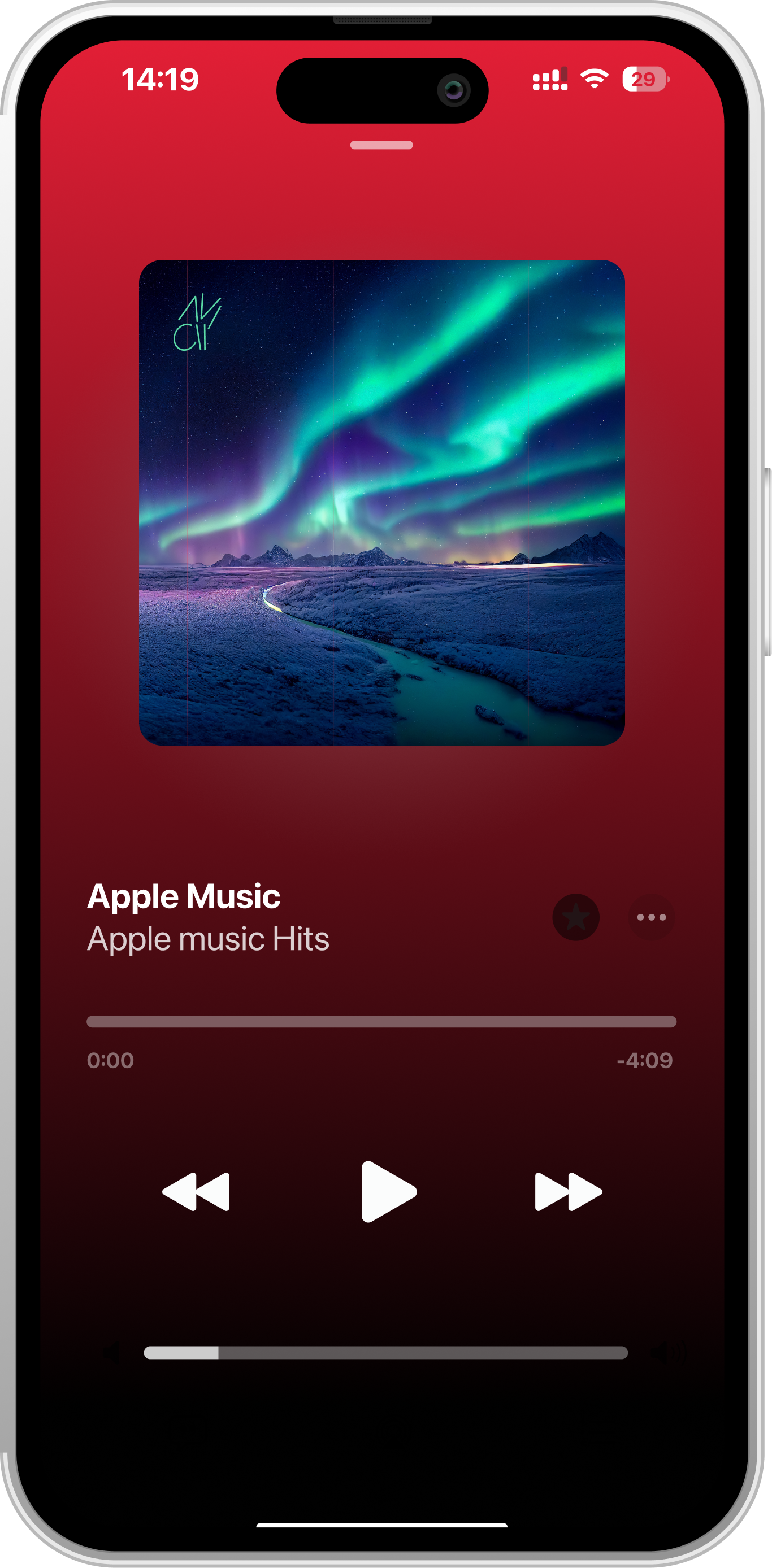The image size is (772, 1568).
Task: Tap the song progress bar
Action: click(x=381, y=1021)
